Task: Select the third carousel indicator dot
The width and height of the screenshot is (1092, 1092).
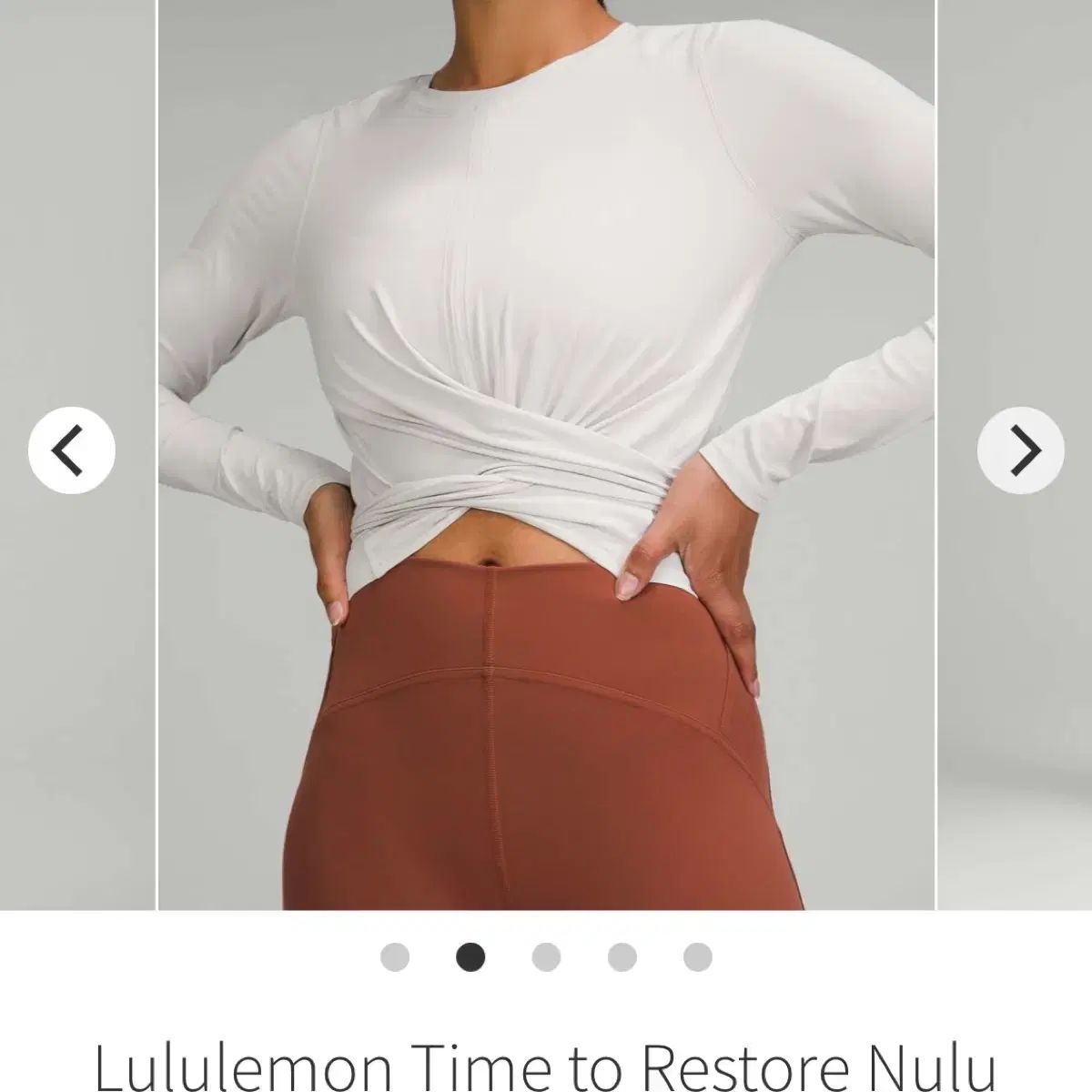Action: tap(546, 957)
